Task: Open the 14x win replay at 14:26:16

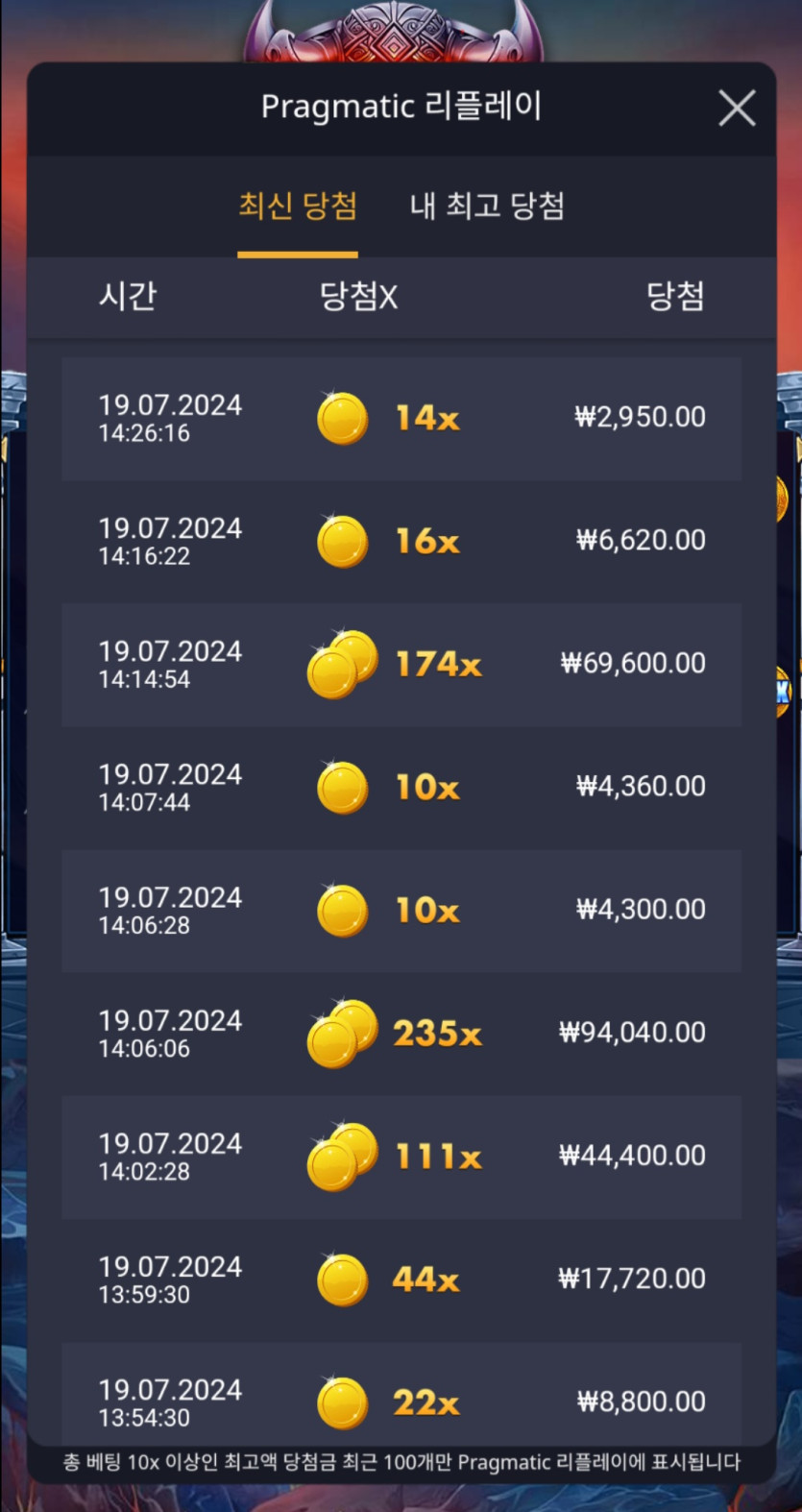Action: 401,419
